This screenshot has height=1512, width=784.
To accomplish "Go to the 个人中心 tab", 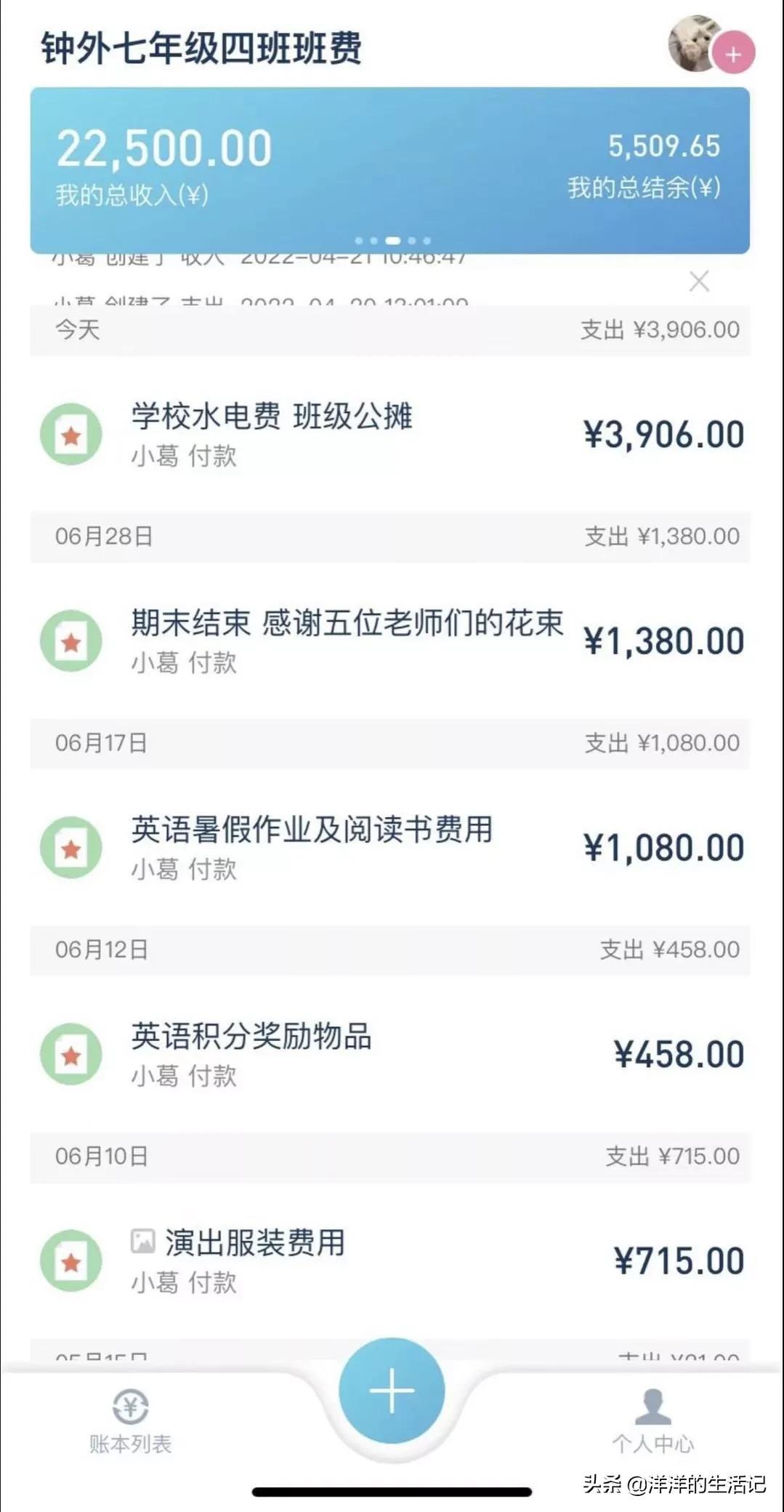I will click(x=652, y=1420).
